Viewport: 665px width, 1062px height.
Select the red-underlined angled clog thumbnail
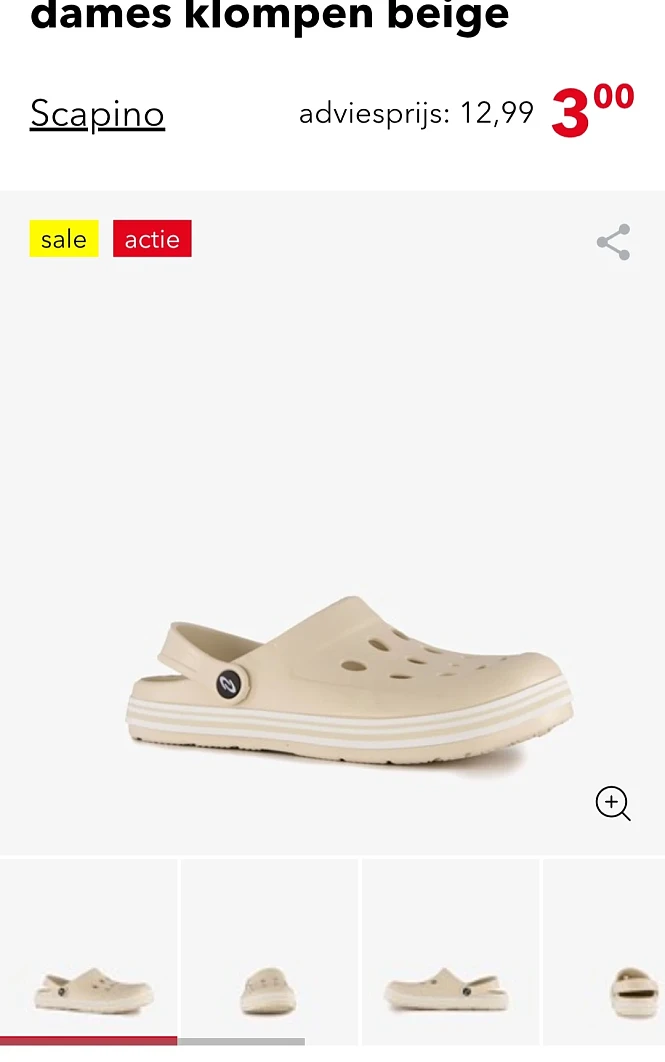89,951
